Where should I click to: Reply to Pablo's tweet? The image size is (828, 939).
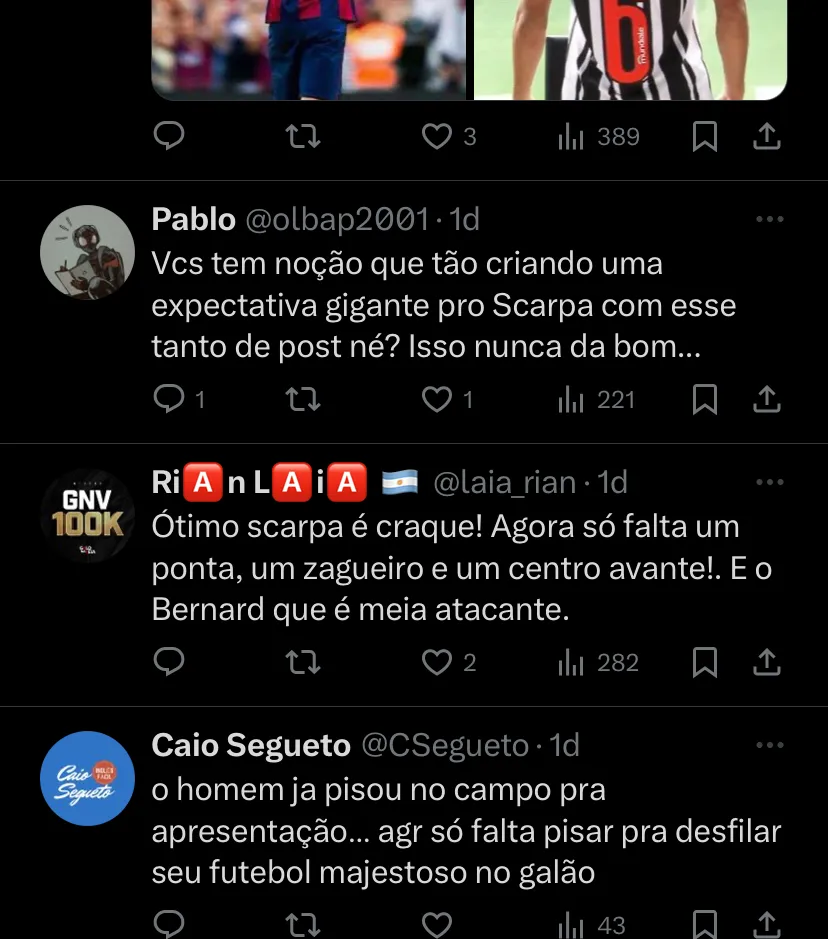170,400
